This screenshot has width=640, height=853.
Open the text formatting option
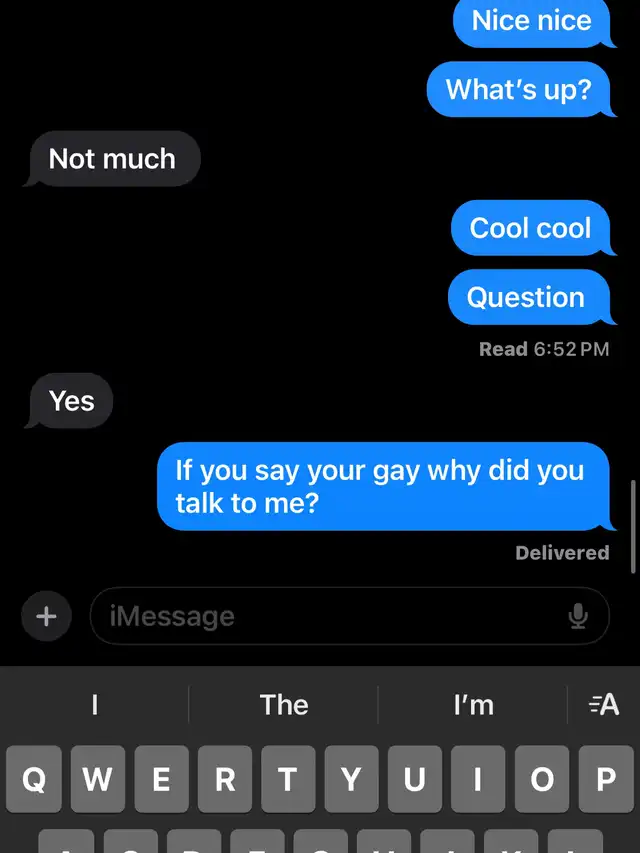tap(604, 705)
